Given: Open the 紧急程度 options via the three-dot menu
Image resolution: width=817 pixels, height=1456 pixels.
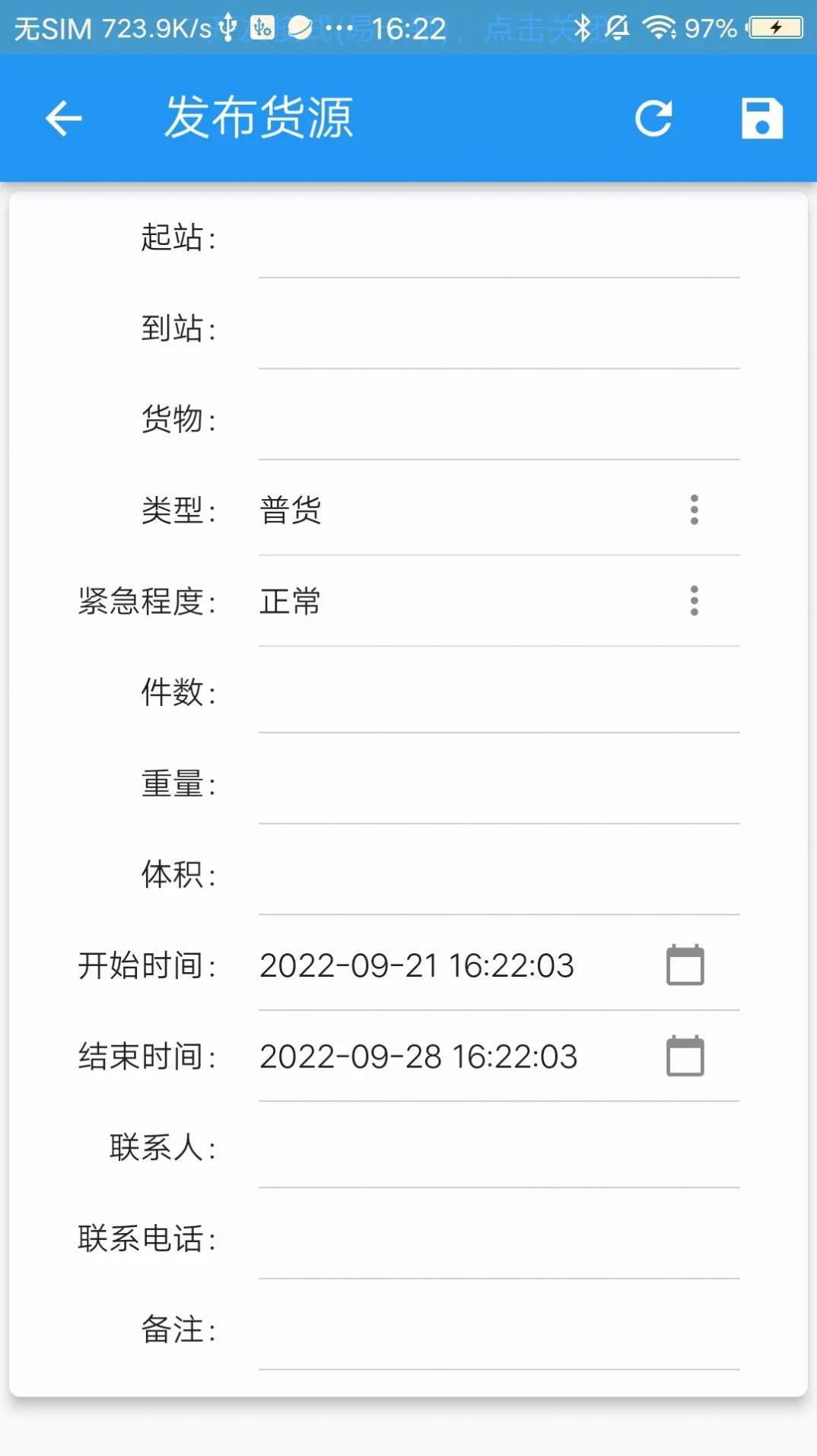Looking at the screenshot, I should pyautogui.click(x=695, y=602).
